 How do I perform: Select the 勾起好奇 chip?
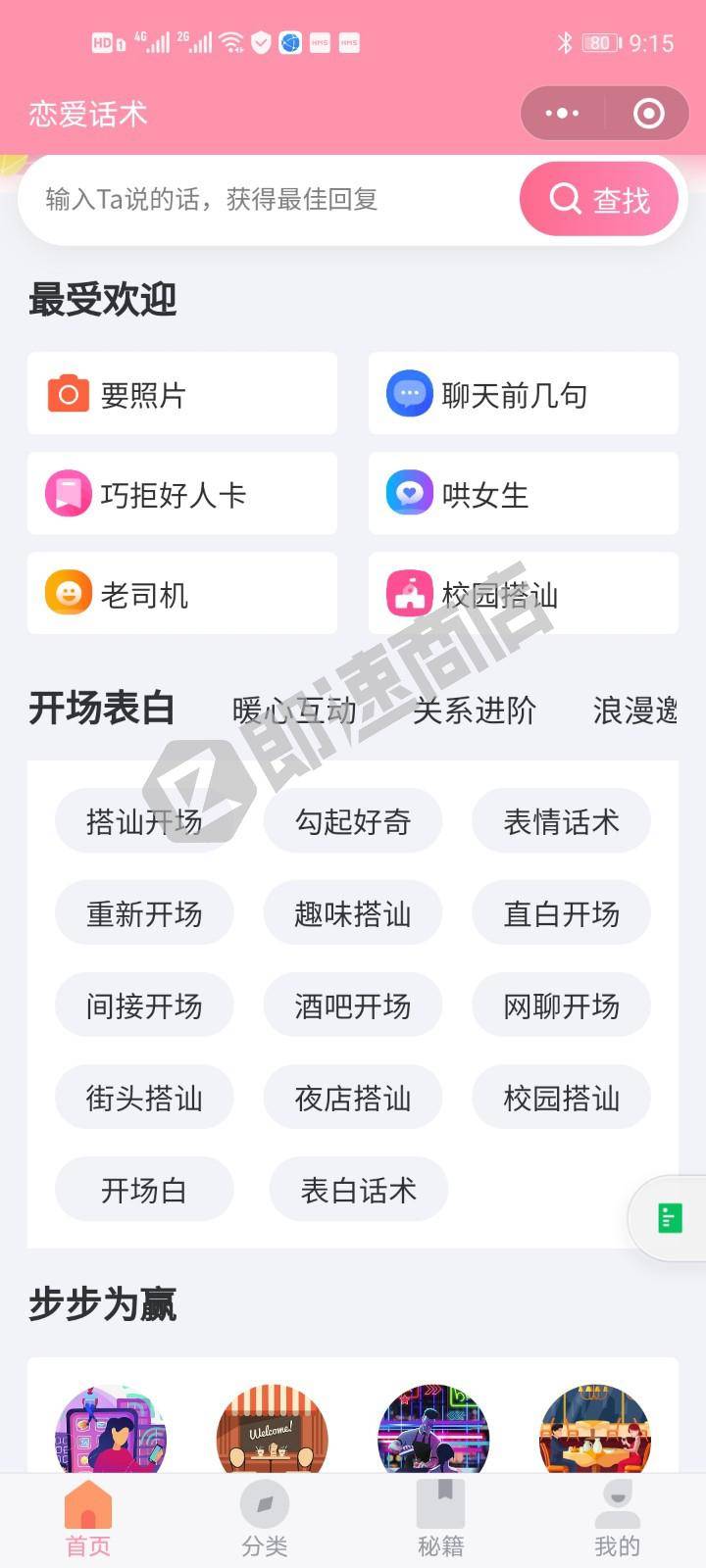point(353,821)
